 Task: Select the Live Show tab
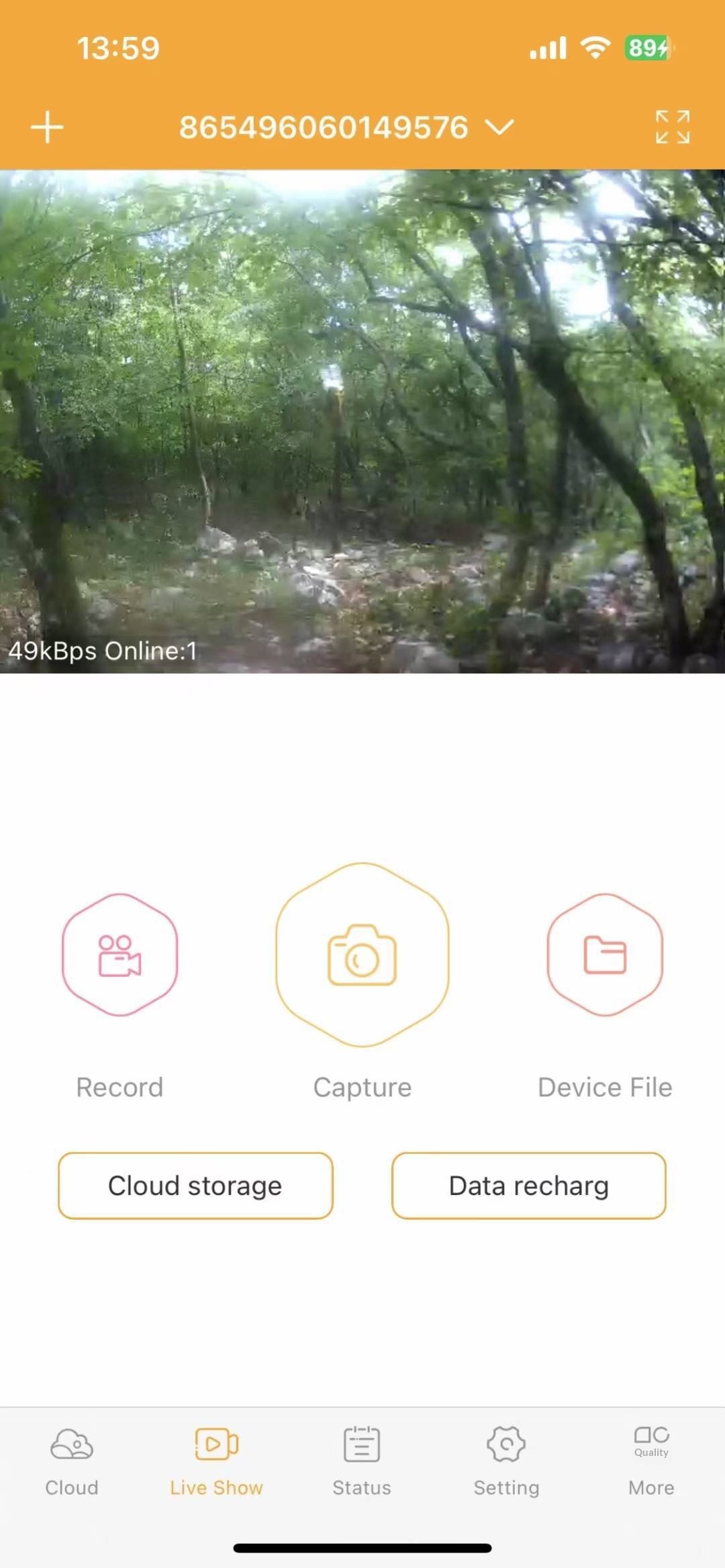pyautogui.click(x=216, y=1462)
